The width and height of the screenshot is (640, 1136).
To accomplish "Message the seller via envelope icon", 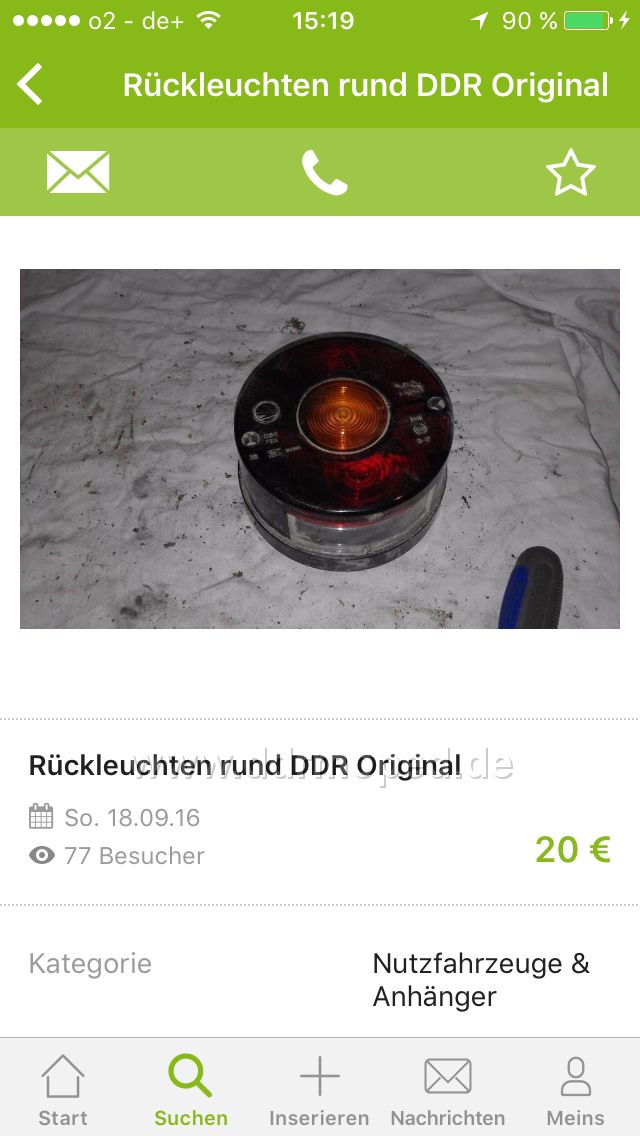I will tap(78, 172).
